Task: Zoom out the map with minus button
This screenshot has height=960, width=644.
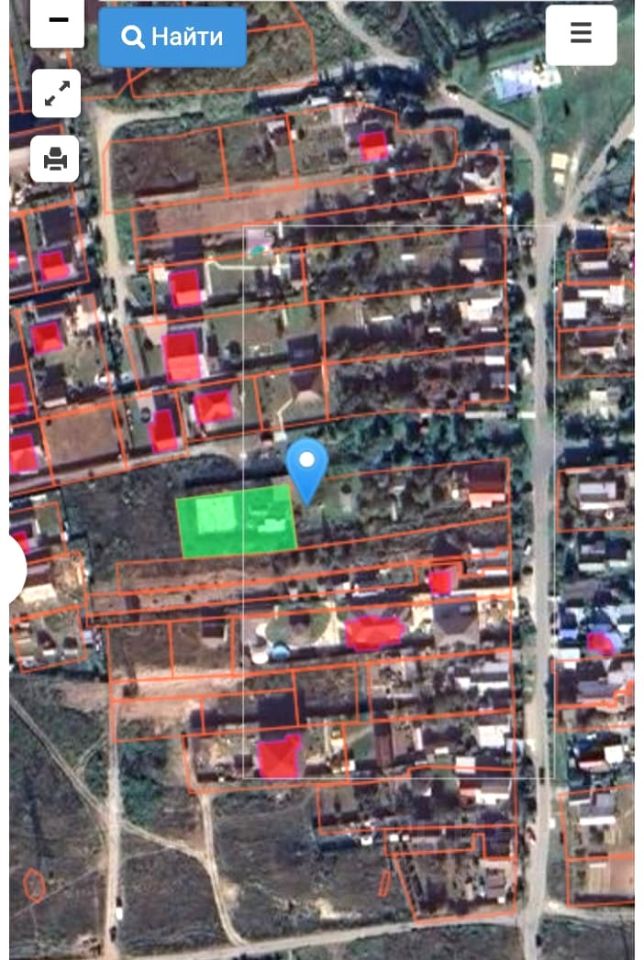Action: [57, 22]
